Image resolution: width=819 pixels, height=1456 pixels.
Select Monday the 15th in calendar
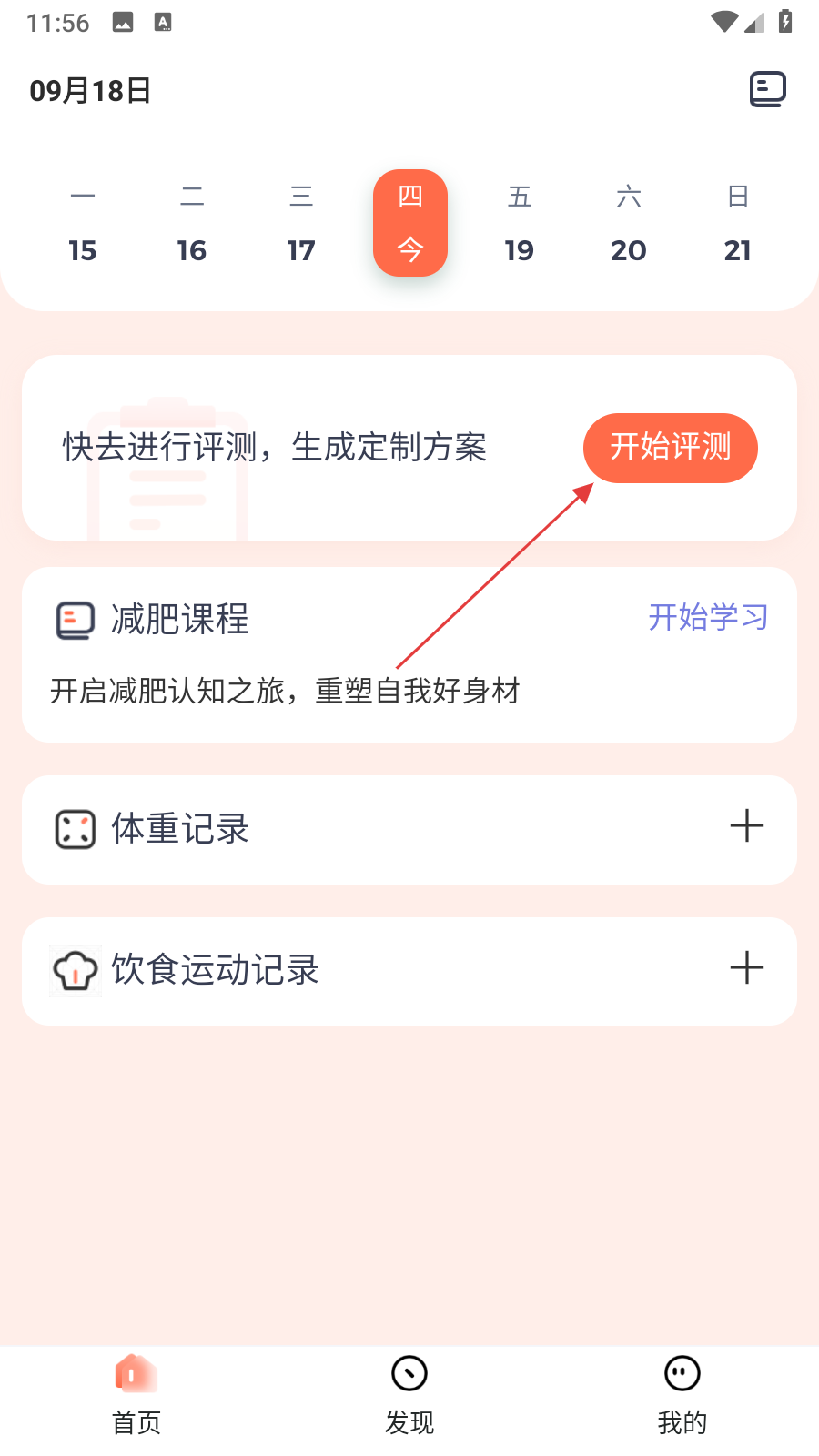click(x=83, y=225)
